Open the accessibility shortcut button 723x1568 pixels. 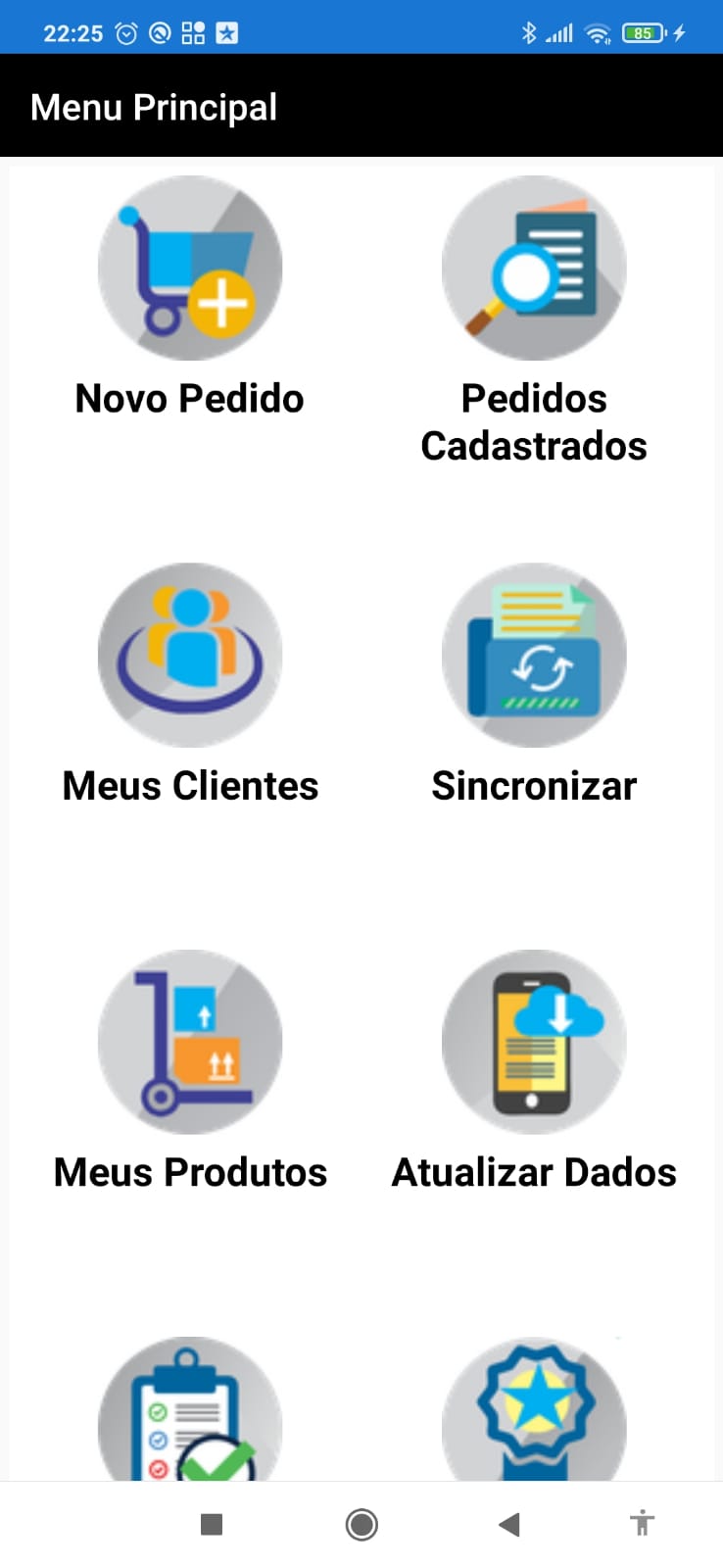coord(642,1523)
